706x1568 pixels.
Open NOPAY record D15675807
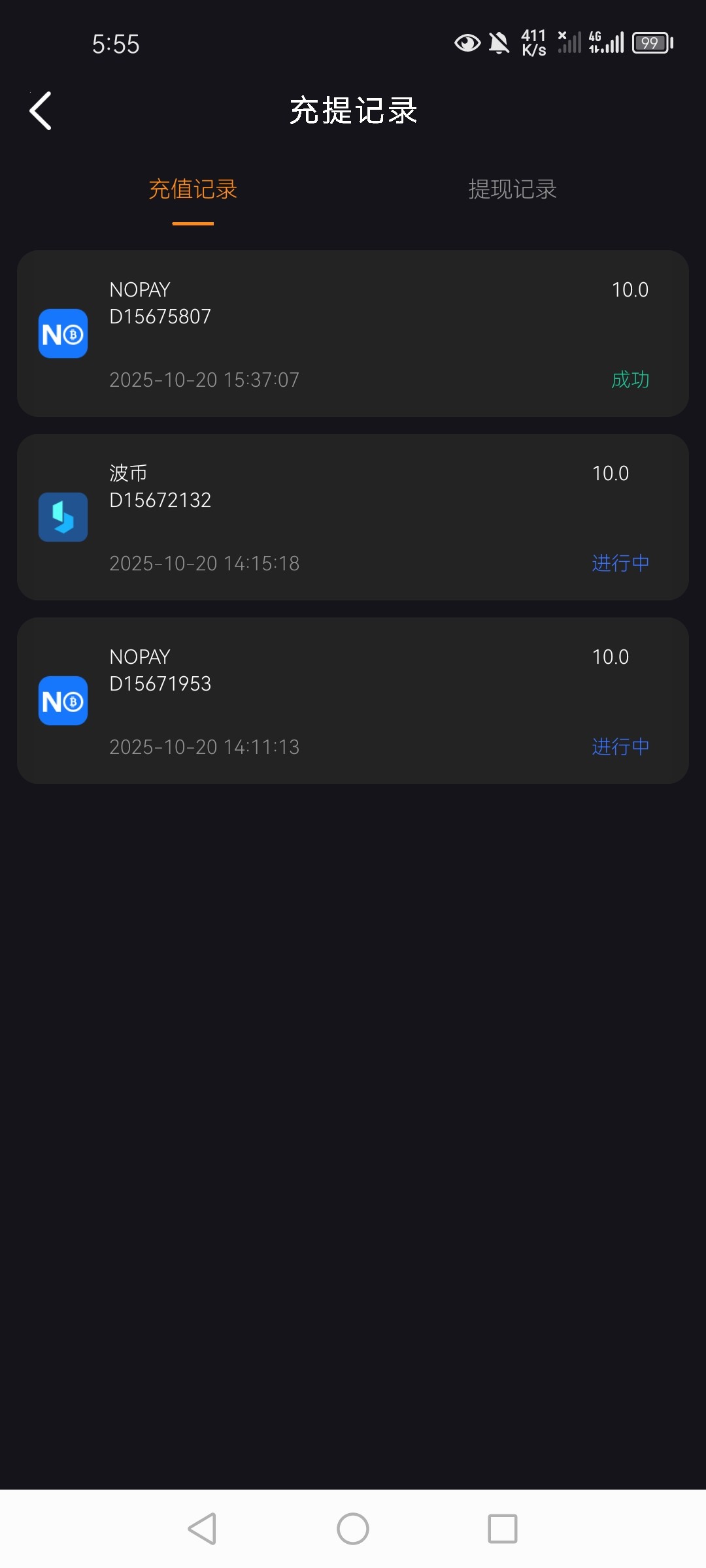pos(353,334)
